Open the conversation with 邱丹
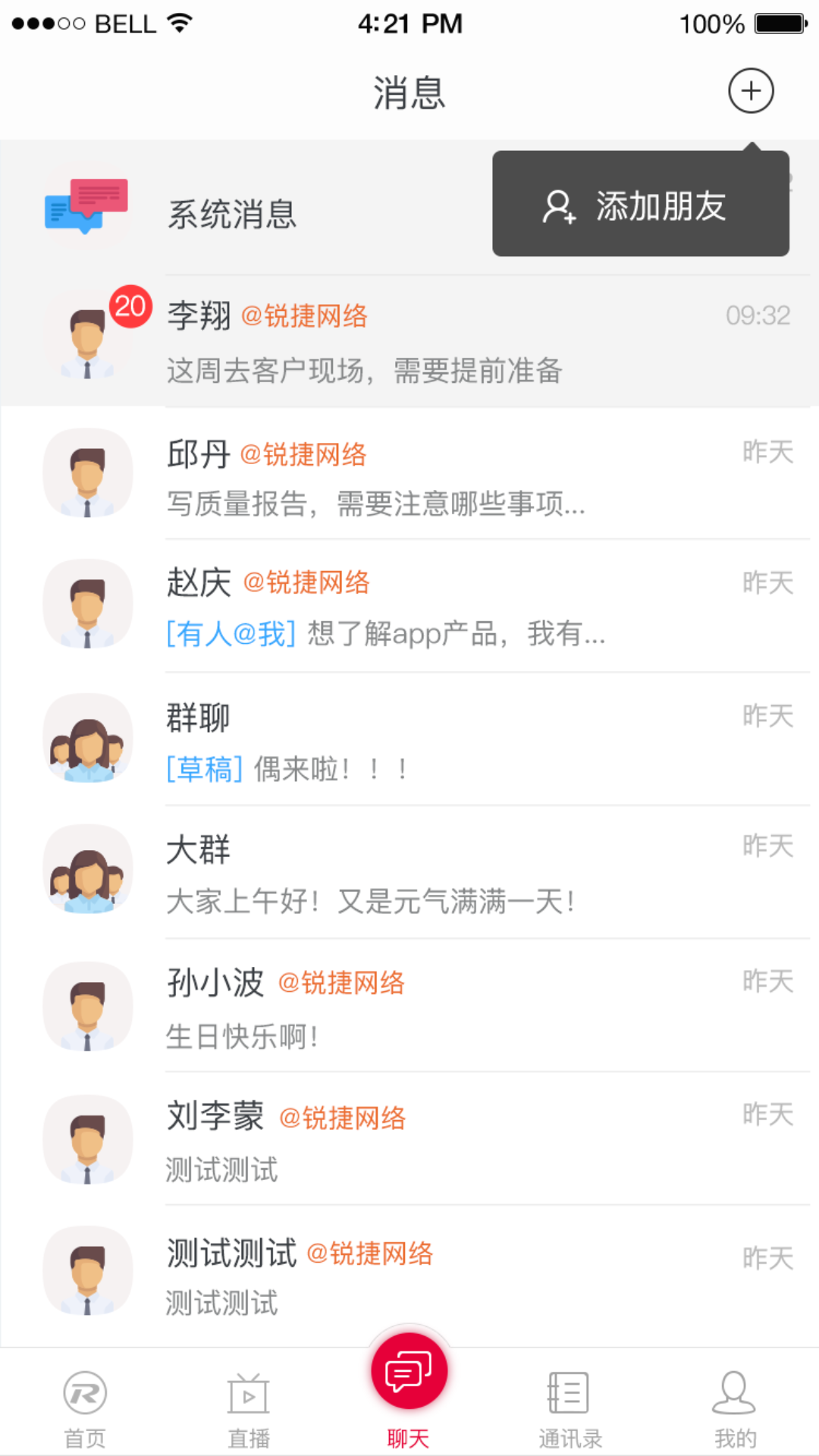Image resolution: width=819 pixels, height=1456 pixels. 409,476
